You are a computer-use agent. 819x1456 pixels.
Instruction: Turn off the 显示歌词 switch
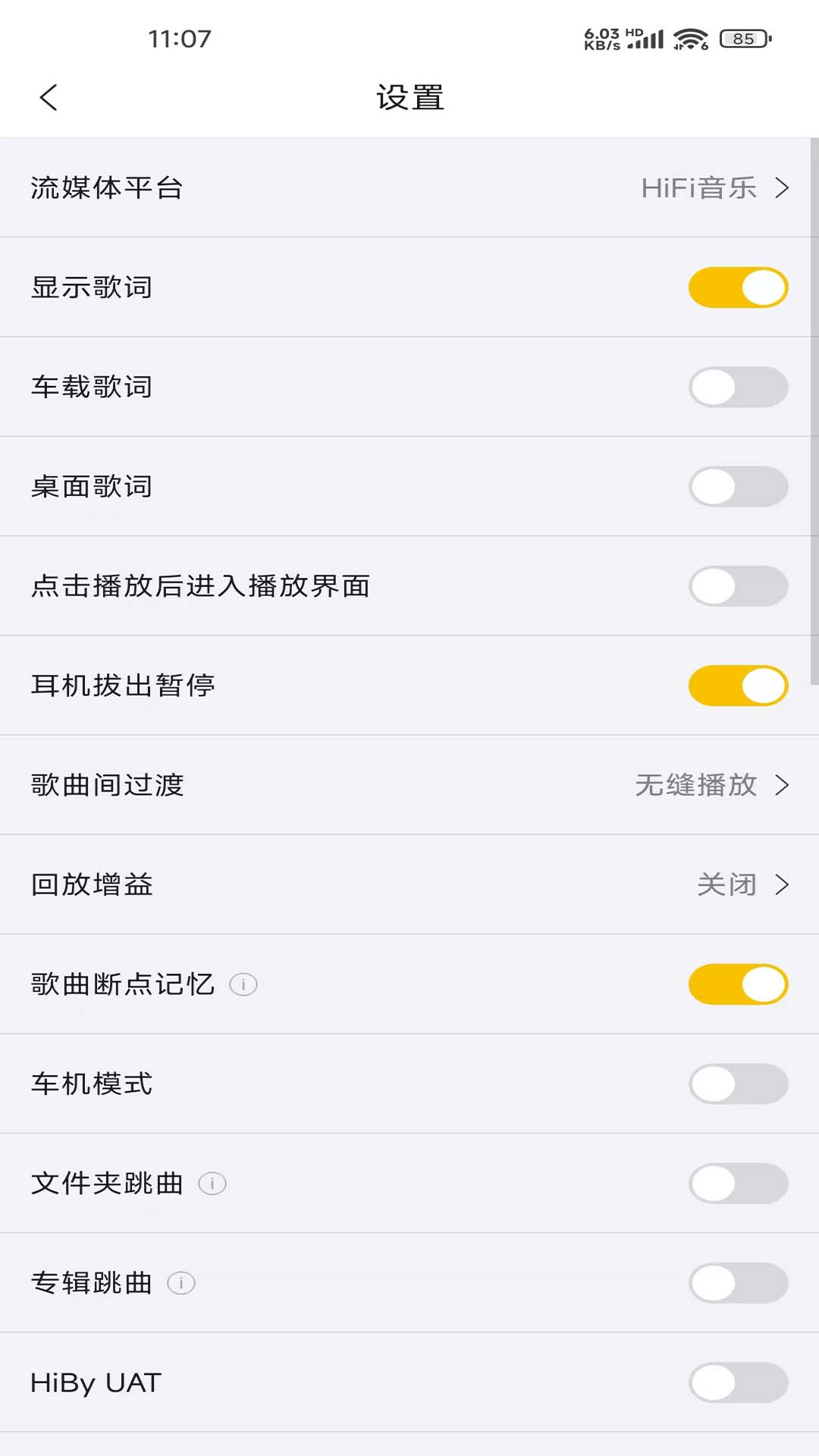(x=738, y=287)
